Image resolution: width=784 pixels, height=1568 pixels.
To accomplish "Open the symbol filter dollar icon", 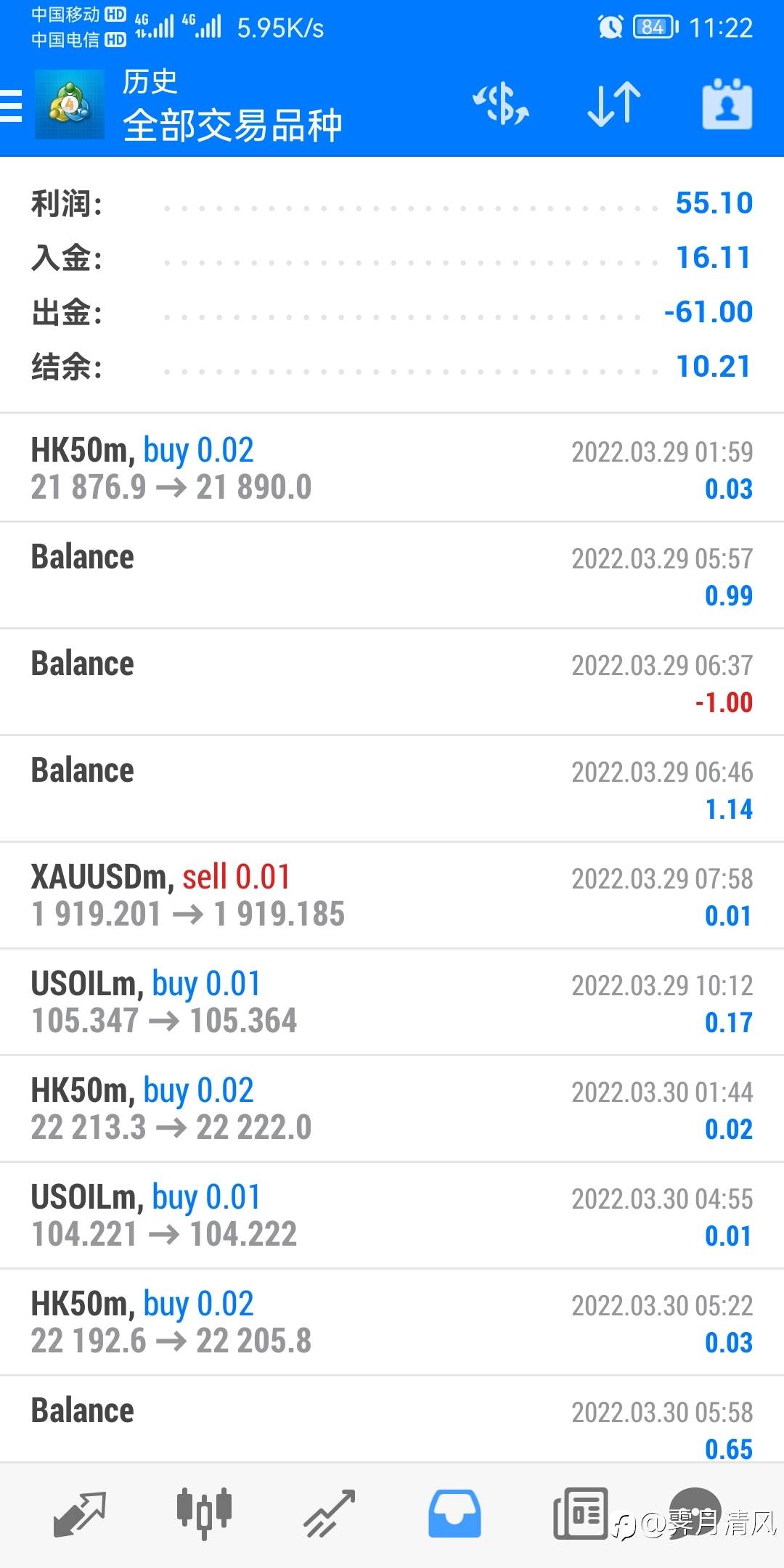I will click(x=502, y=105).
